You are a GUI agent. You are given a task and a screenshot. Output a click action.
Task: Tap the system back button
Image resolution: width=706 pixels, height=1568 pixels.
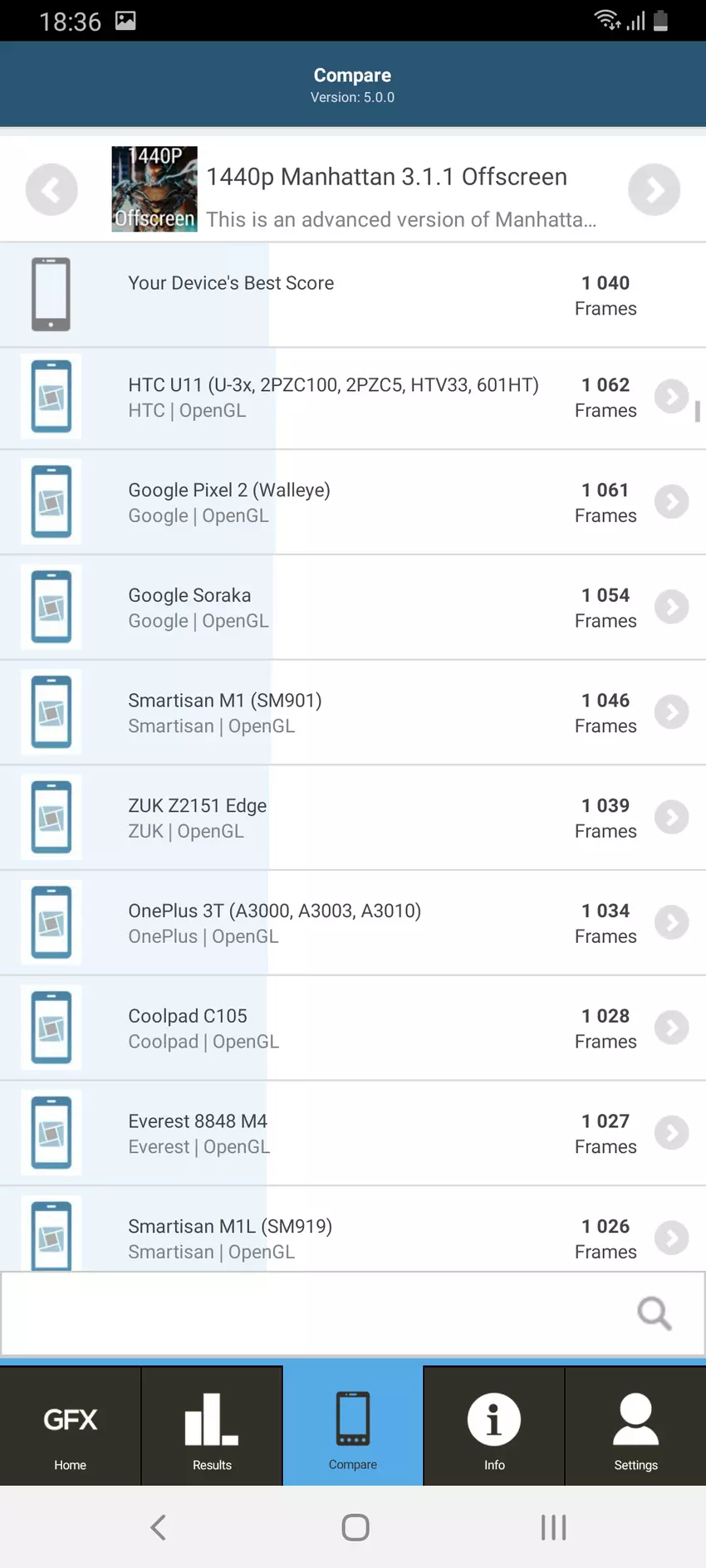pos(158,1527)
